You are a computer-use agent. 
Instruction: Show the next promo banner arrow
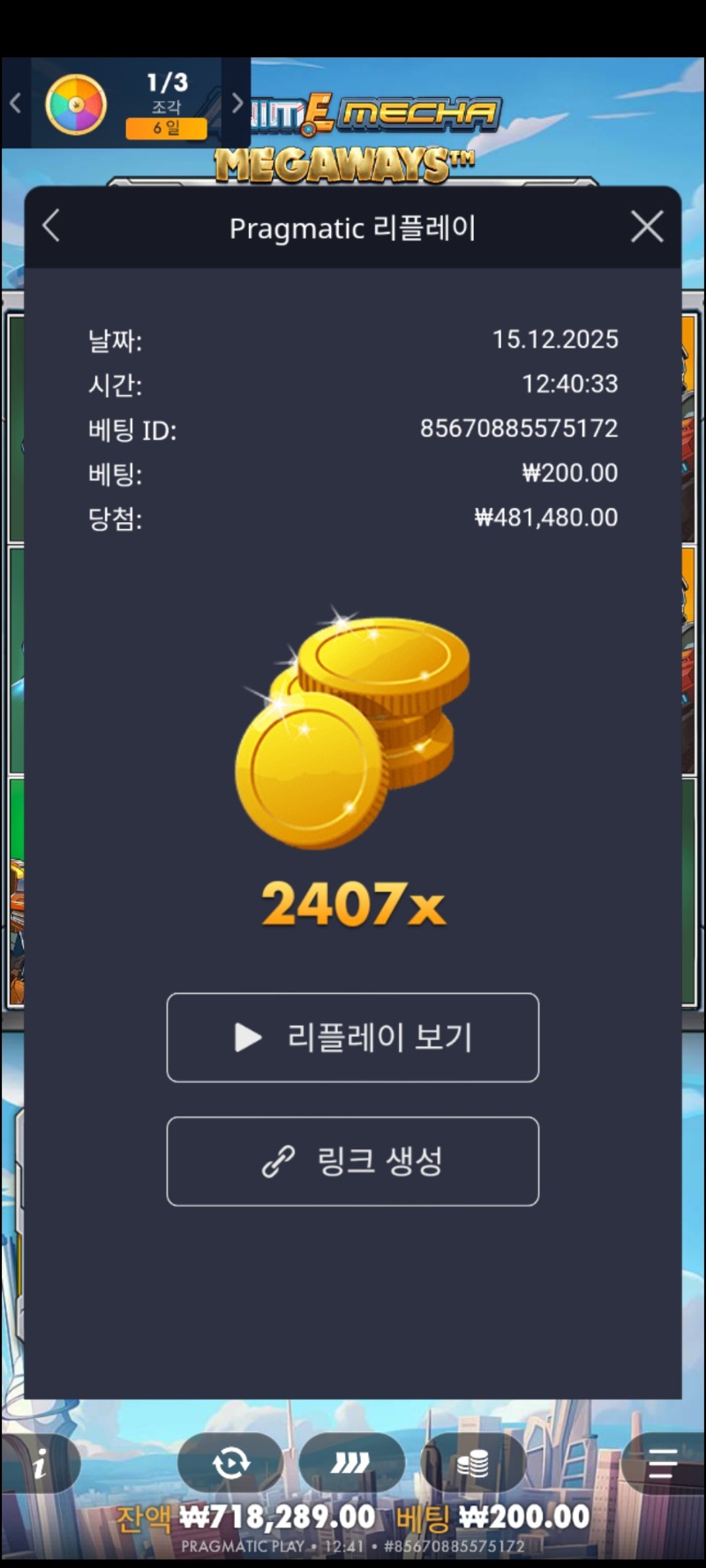tap(237, 103)
